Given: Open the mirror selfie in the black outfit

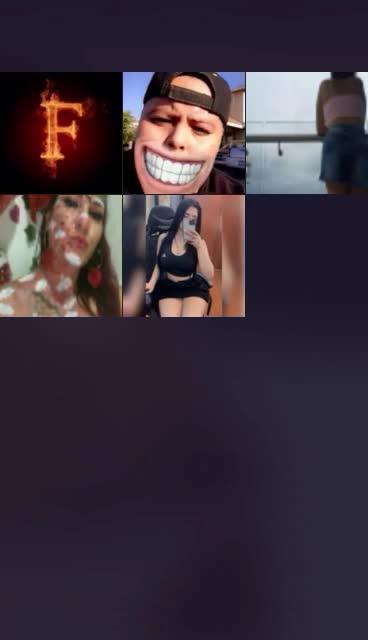Looking at the screenshot, I should 184,256.
